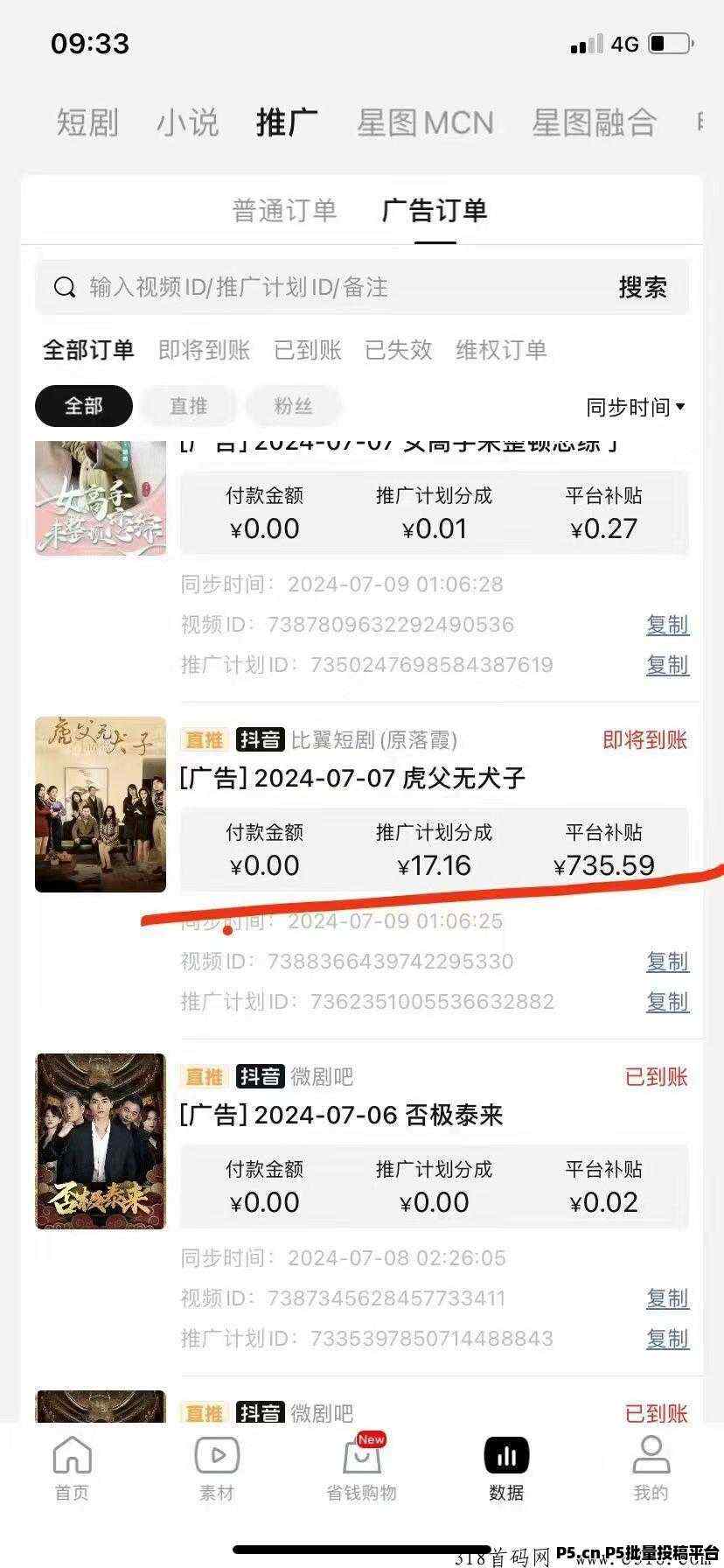Image resolution: width=724 pixels, height=1568 pixels.
Task: Copy video ID 7388366439742295330
Action: pyautogui.click(x=667, y=962)
